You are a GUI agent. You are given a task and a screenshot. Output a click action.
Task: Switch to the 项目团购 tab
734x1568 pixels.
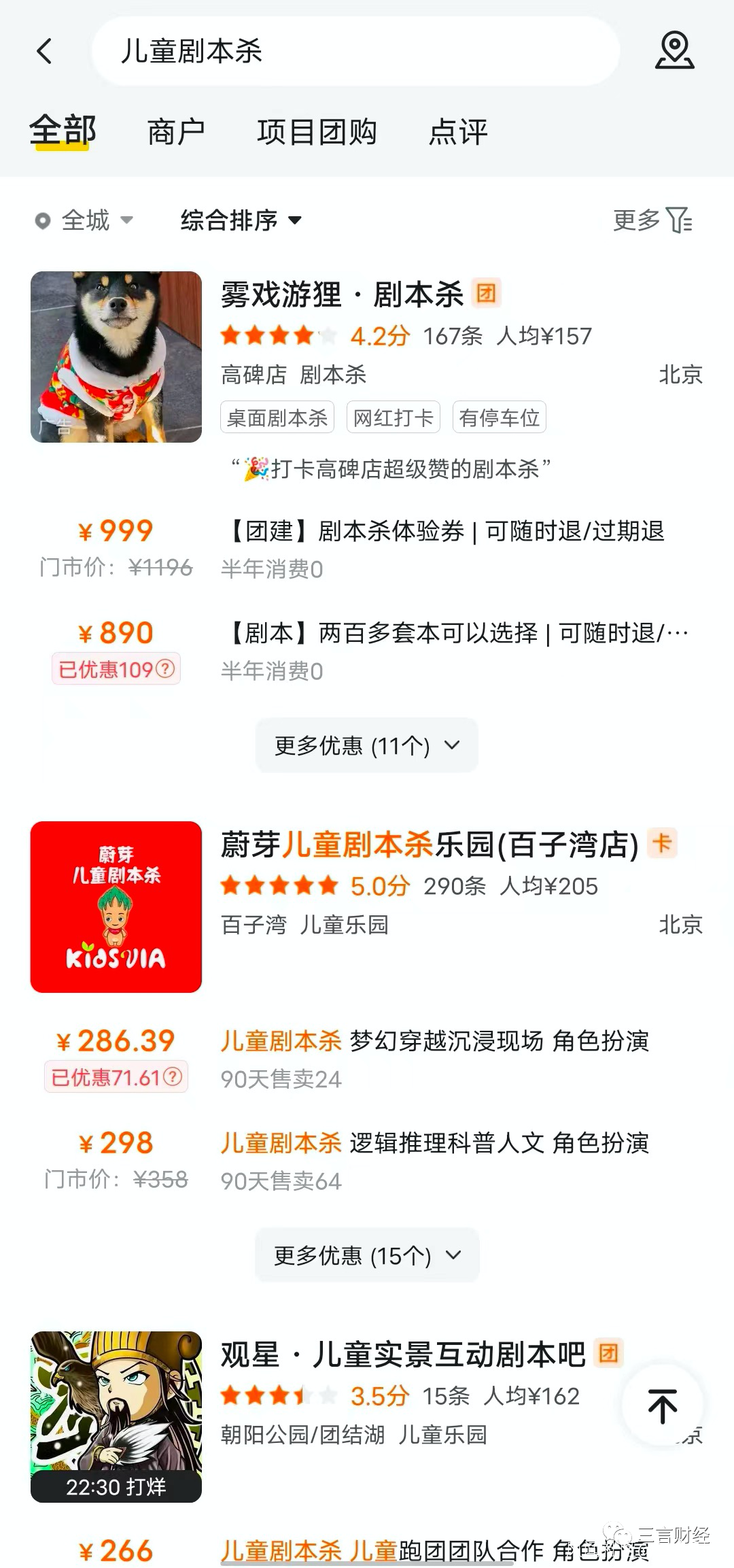[x=317, y=132]
